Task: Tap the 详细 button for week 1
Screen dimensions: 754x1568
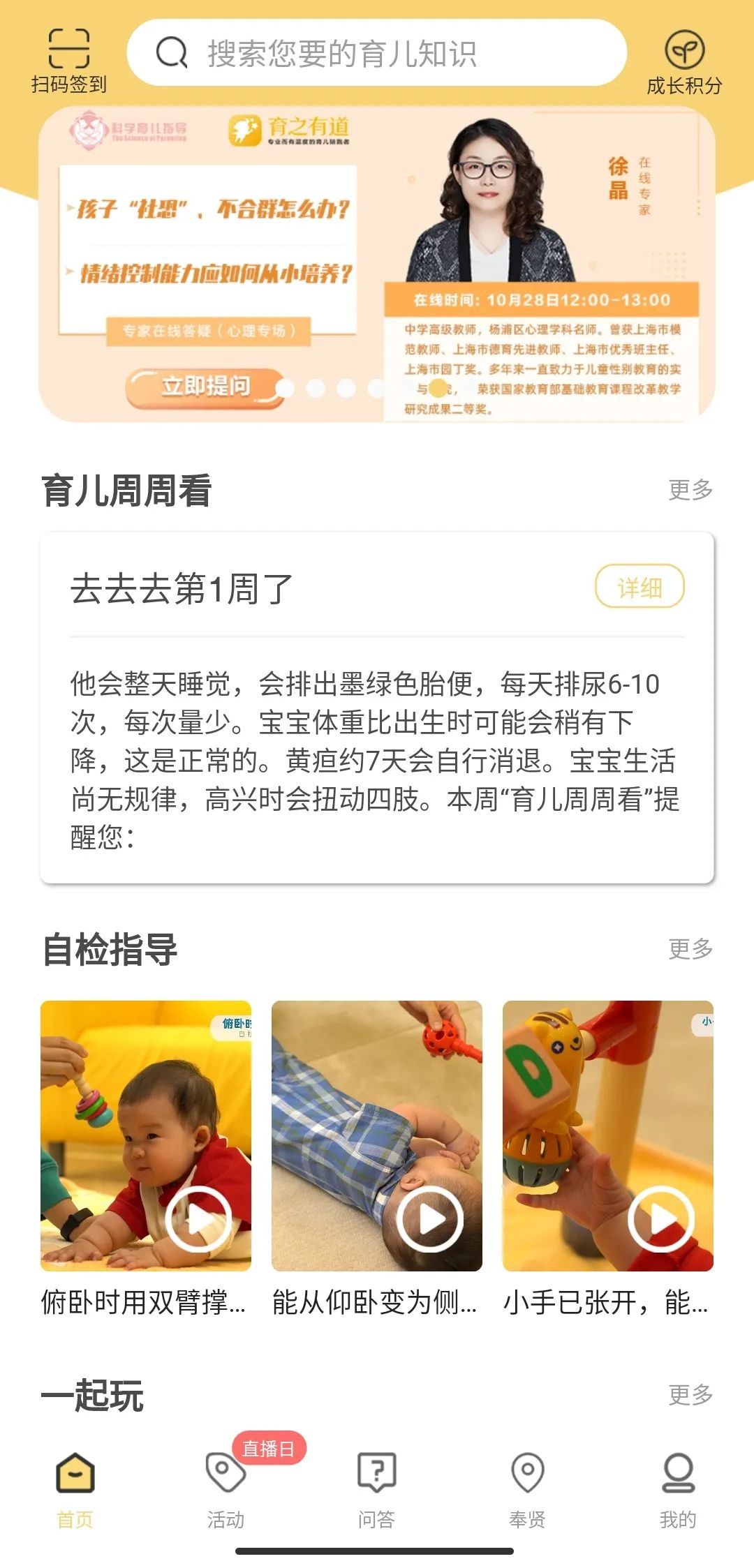Action: [x=639, y=587]
